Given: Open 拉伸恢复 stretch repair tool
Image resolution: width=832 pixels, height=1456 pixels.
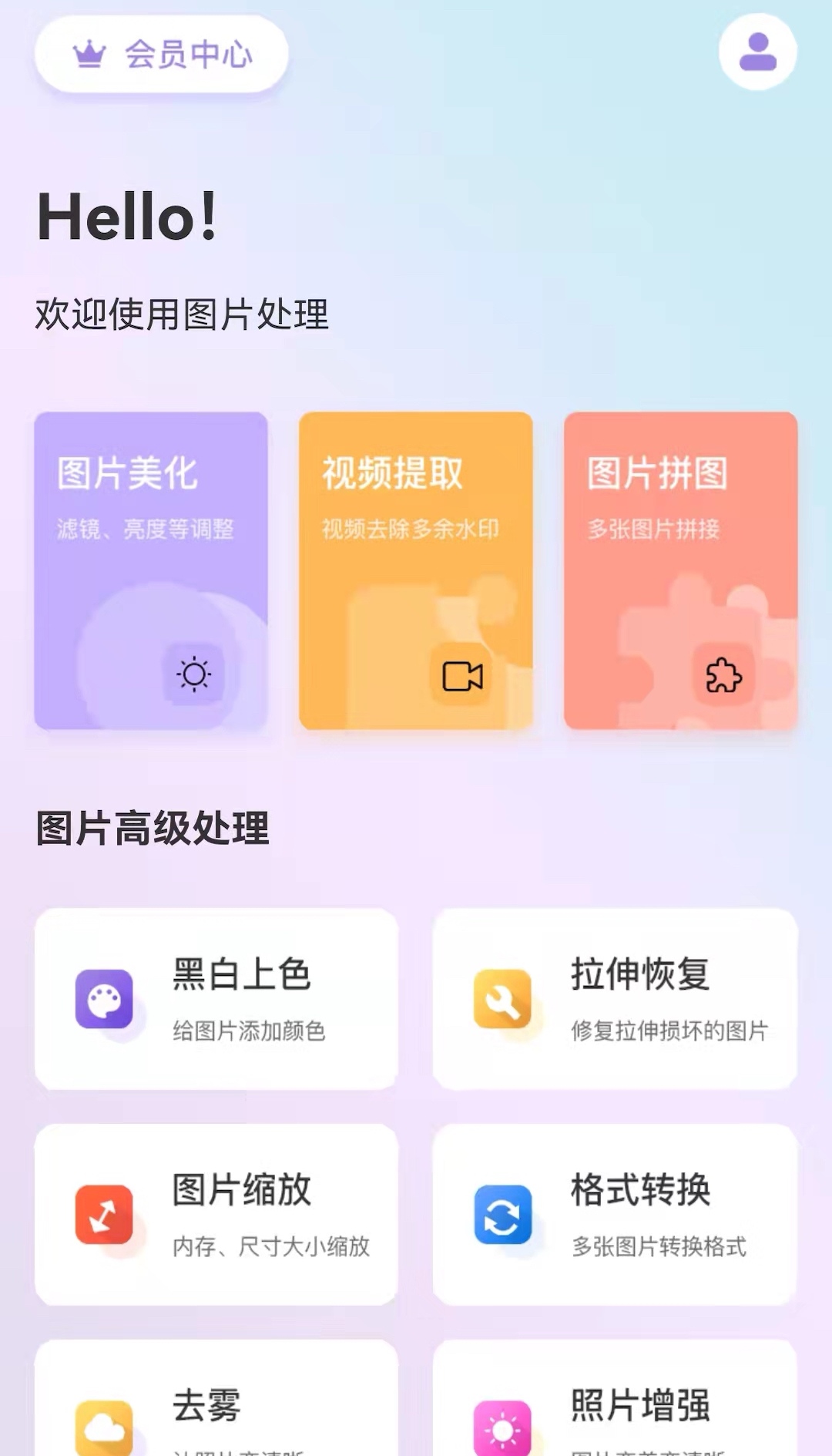Looking at the screenshot, I should [x=615, y=999].
